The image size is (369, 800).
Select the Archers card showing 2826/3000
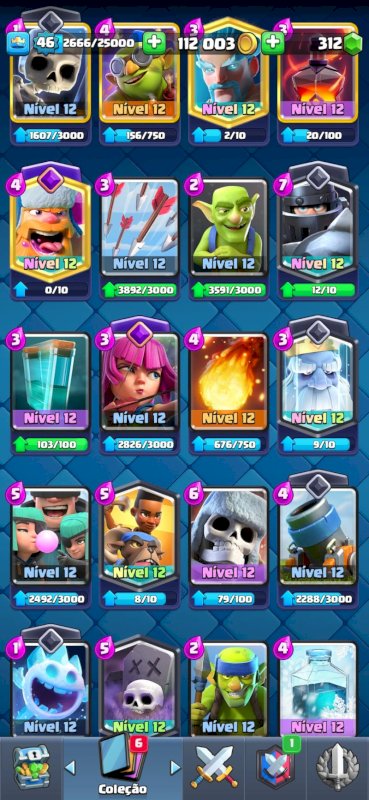click(x=140, y=387)
